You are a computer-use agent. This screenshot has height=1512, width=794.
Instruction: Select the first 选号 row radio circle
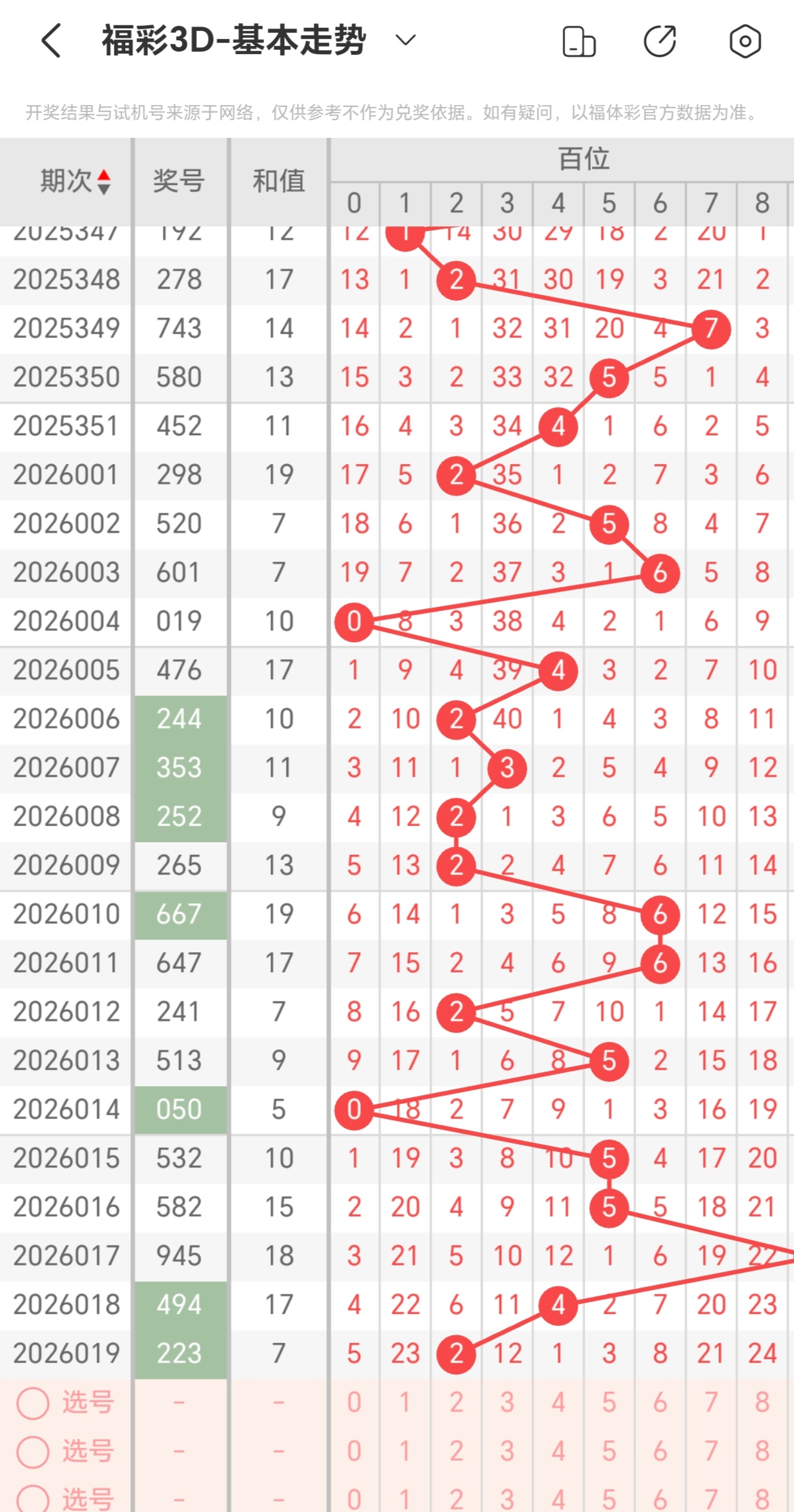[33, 1403]
